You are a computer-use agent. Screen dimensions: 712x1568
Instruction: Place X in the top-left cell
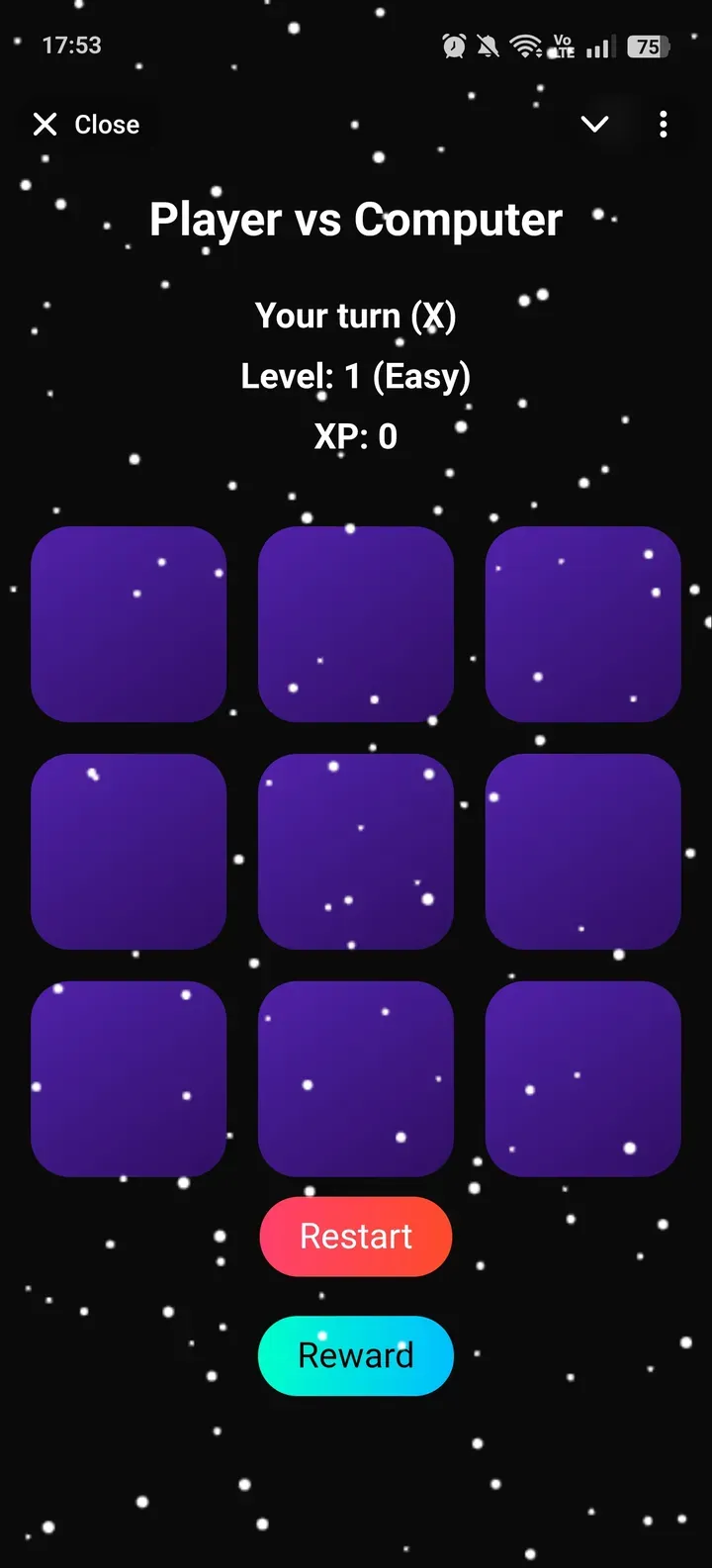(x=129, y=624)
